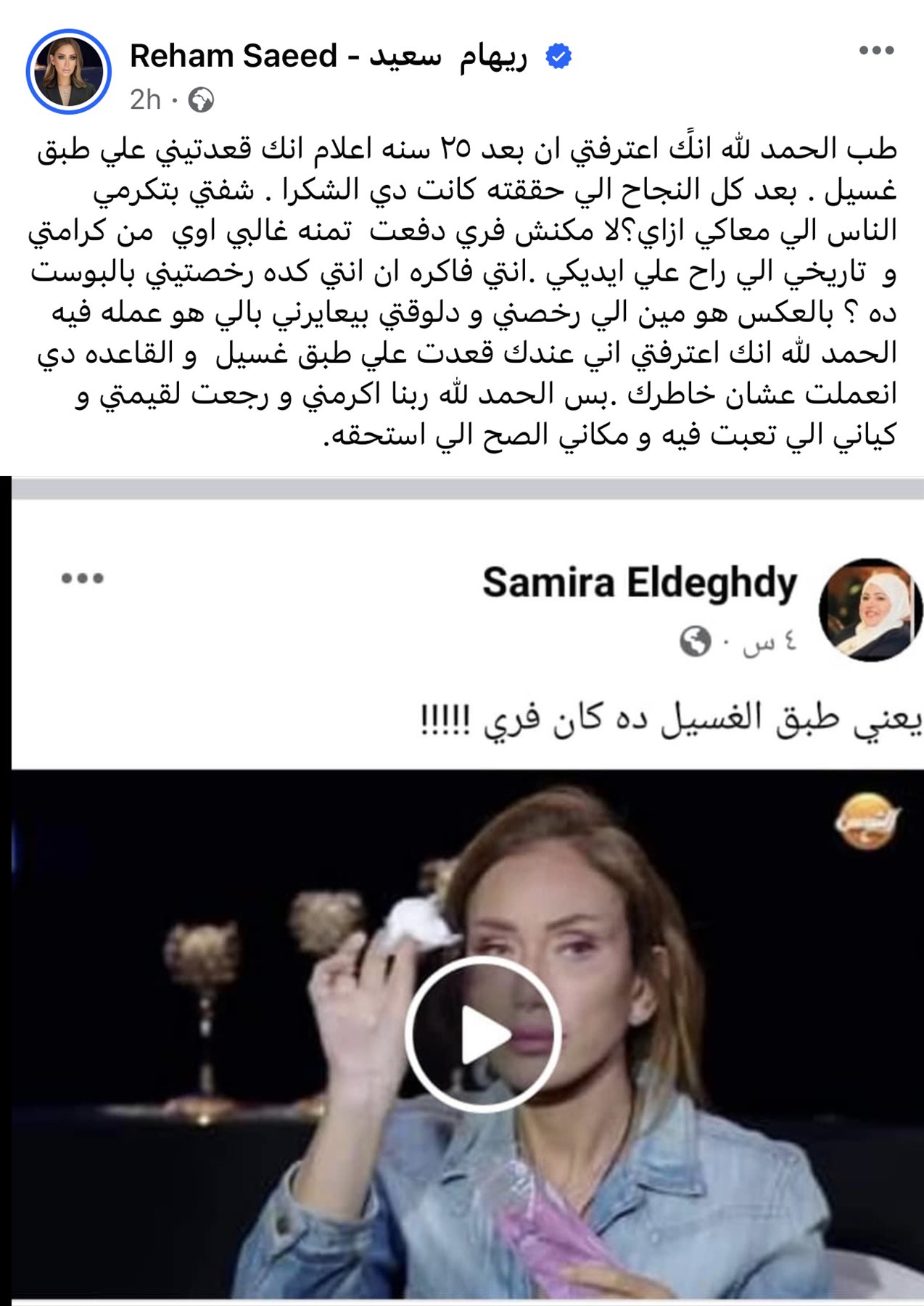Open the attached screenshot image in the post
The image size is (924, 1306).
pos(464,889)
